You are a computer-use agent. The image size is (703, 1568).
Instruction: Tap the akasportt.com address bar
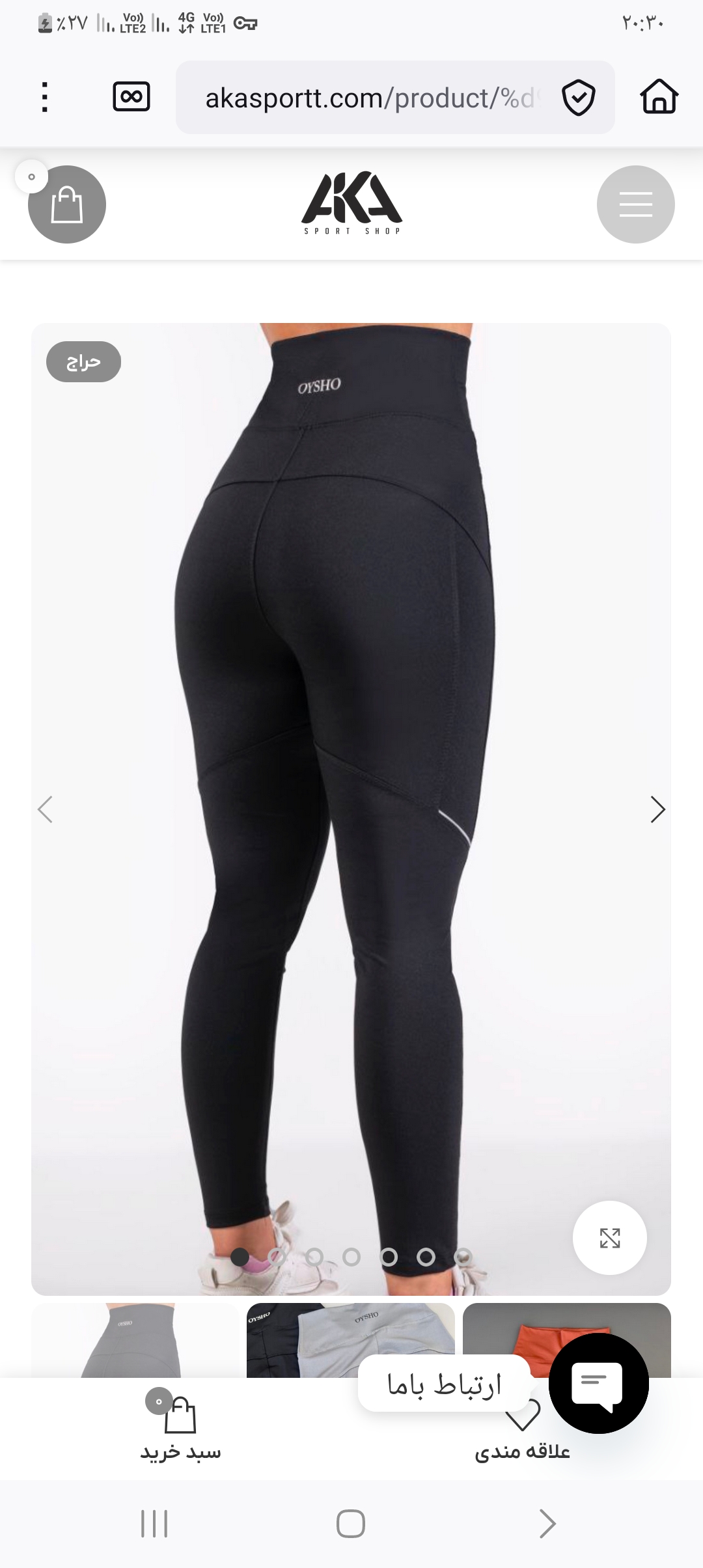click(x=371, y=98)
